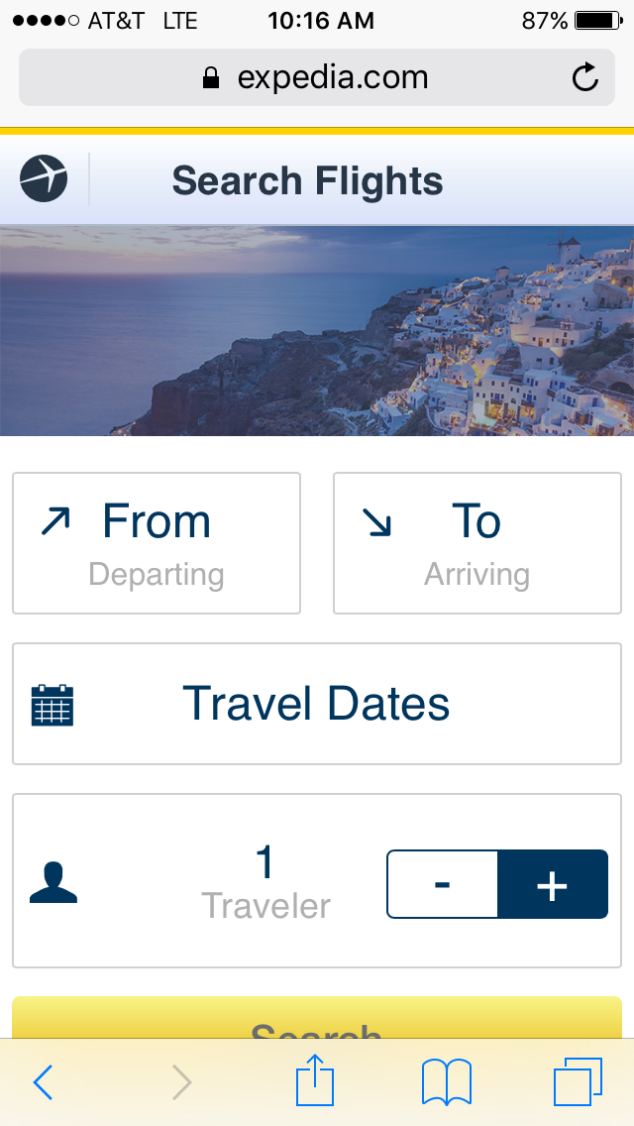Reload the expedia.com page
Image resolution: width=634 pixels, height=1126 pixels.
pyautogui.click(x=585, y=77)
